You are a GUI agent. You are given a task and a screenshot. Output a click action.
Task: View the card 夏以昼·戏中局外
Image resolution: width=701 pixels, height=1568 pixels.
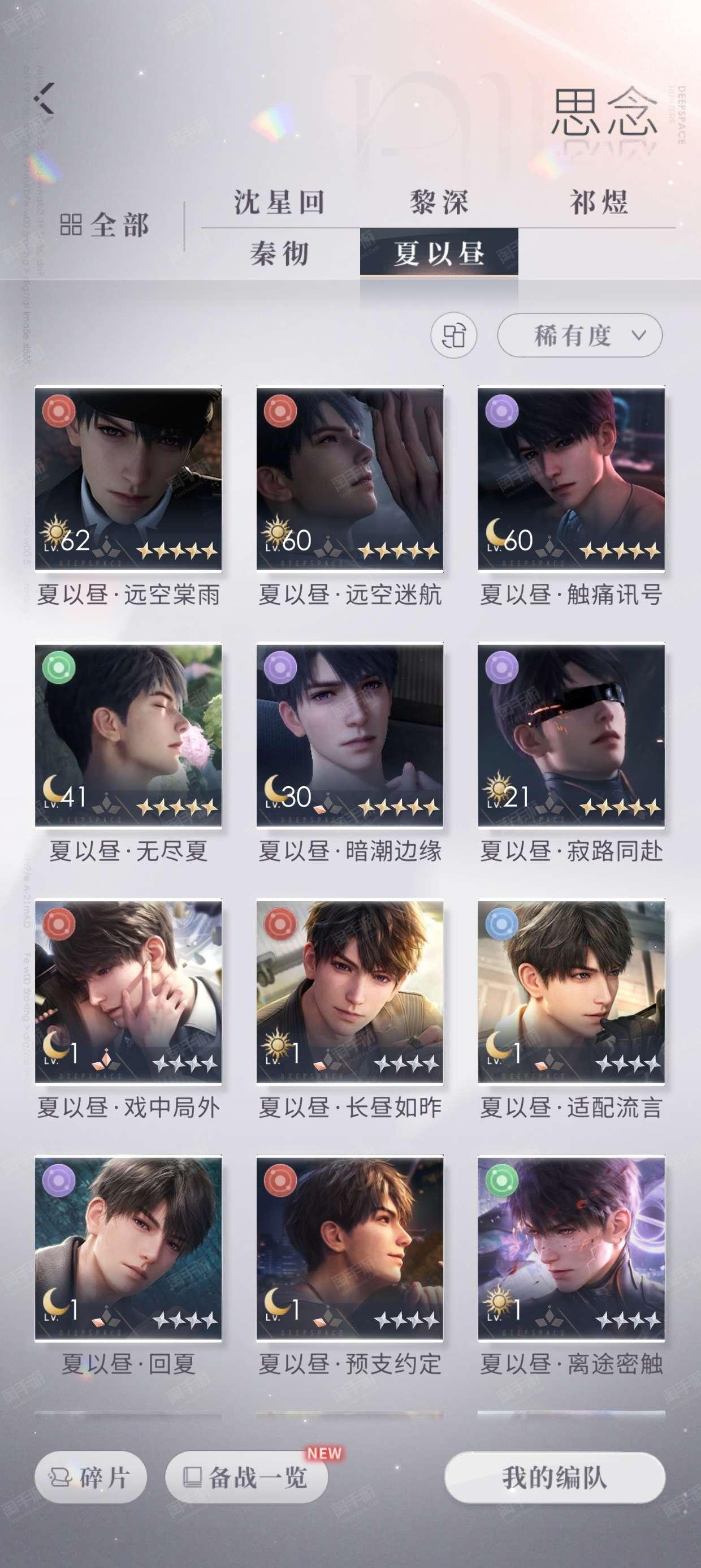128,992
